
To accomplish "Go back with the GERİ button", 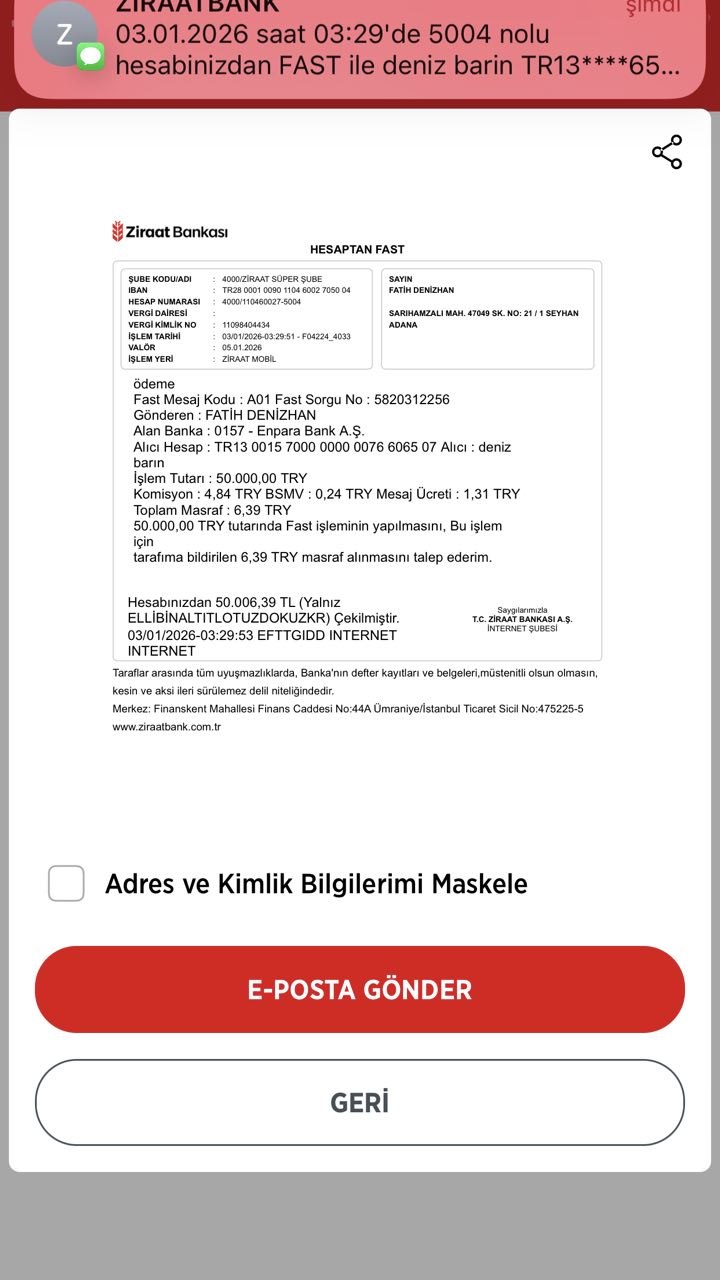I will click(360, 1102).
